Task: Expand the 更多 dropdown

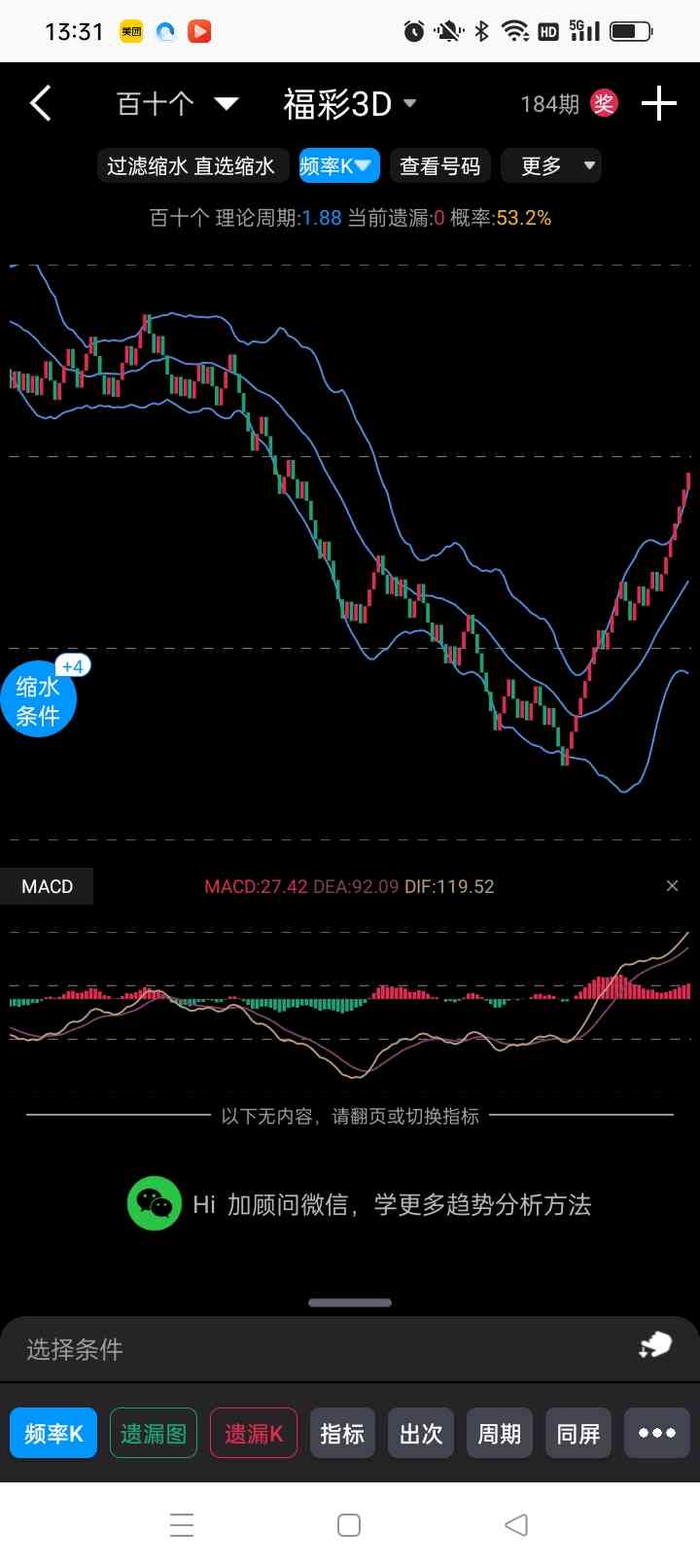Action: point(551,166)
